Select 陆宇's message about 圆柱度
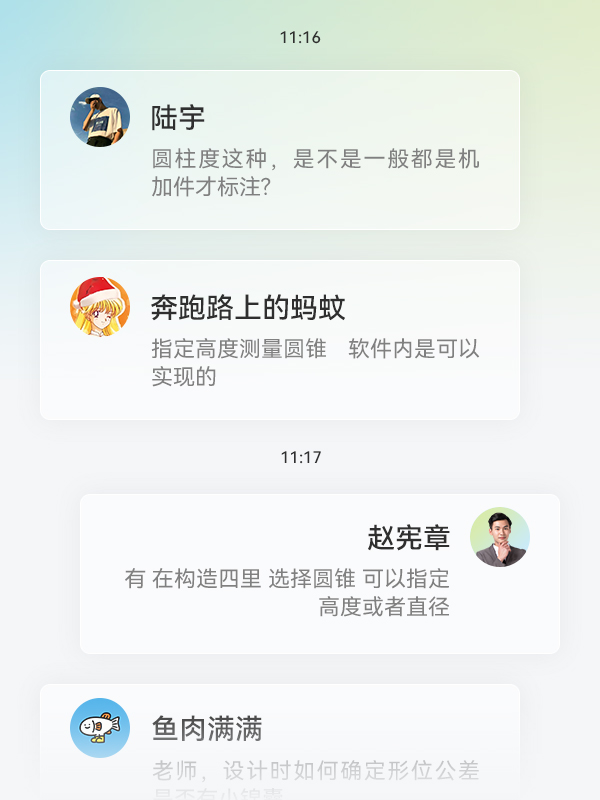This screenshot has width=600, height=800. pos(315,173)
